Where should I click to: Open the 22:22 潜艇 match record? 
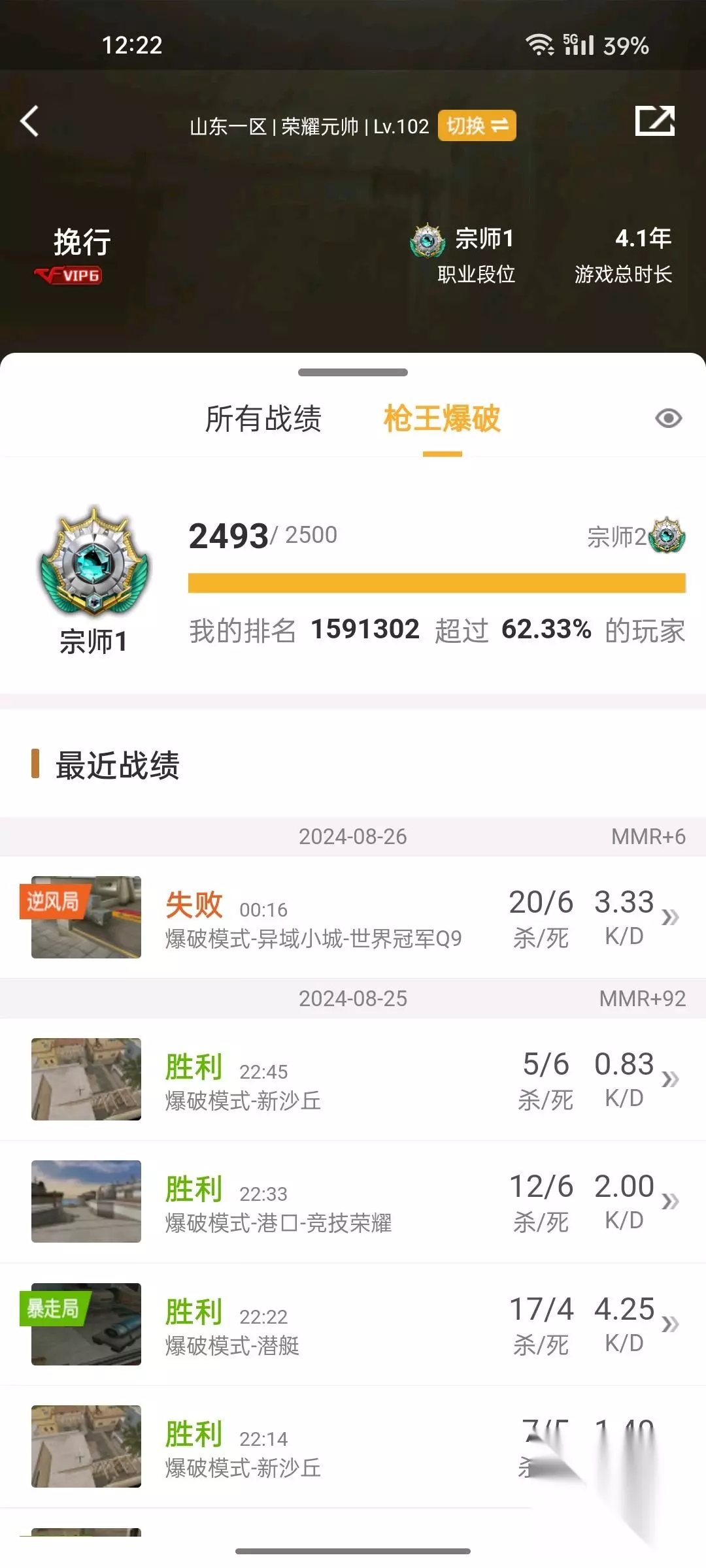click(353, 1324)
